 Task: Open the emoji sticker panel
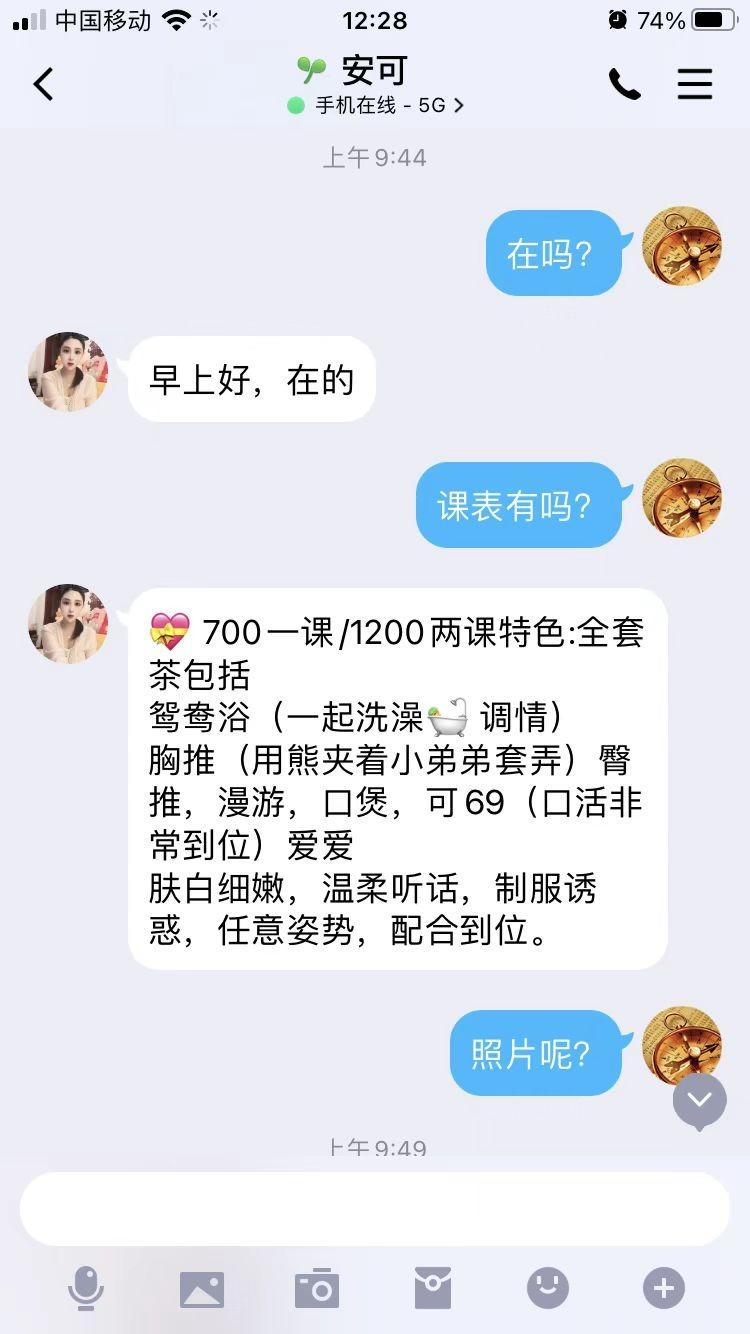click(x=548, y=1288)
